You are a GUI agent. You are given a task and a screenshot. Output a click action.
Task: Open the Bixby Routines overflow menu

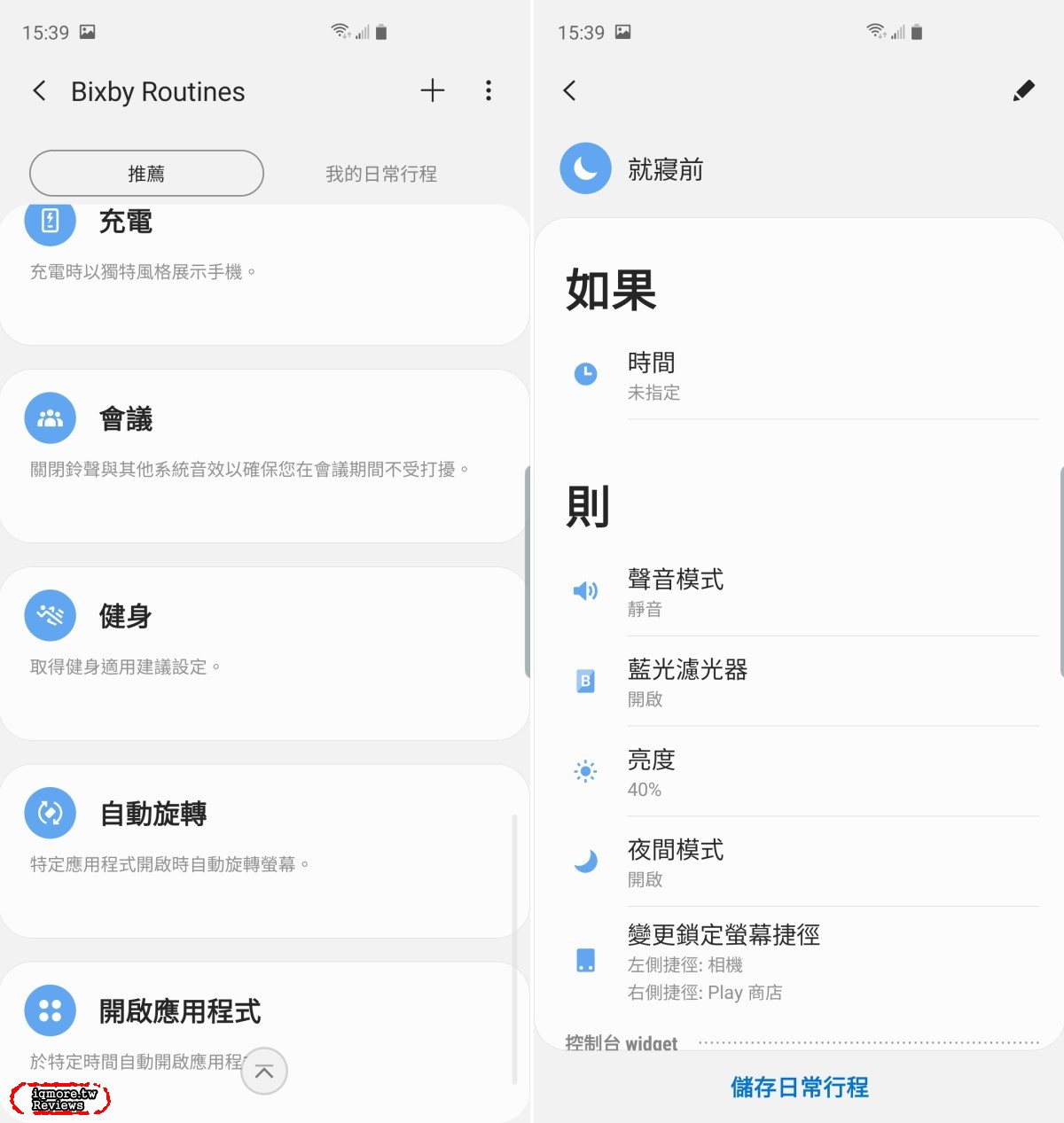coord(489,90)
